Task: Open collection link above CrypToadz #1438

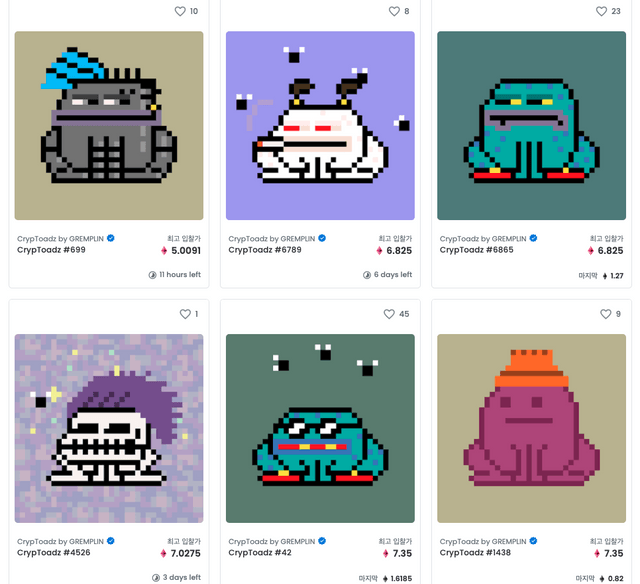Action: (483, 541)
